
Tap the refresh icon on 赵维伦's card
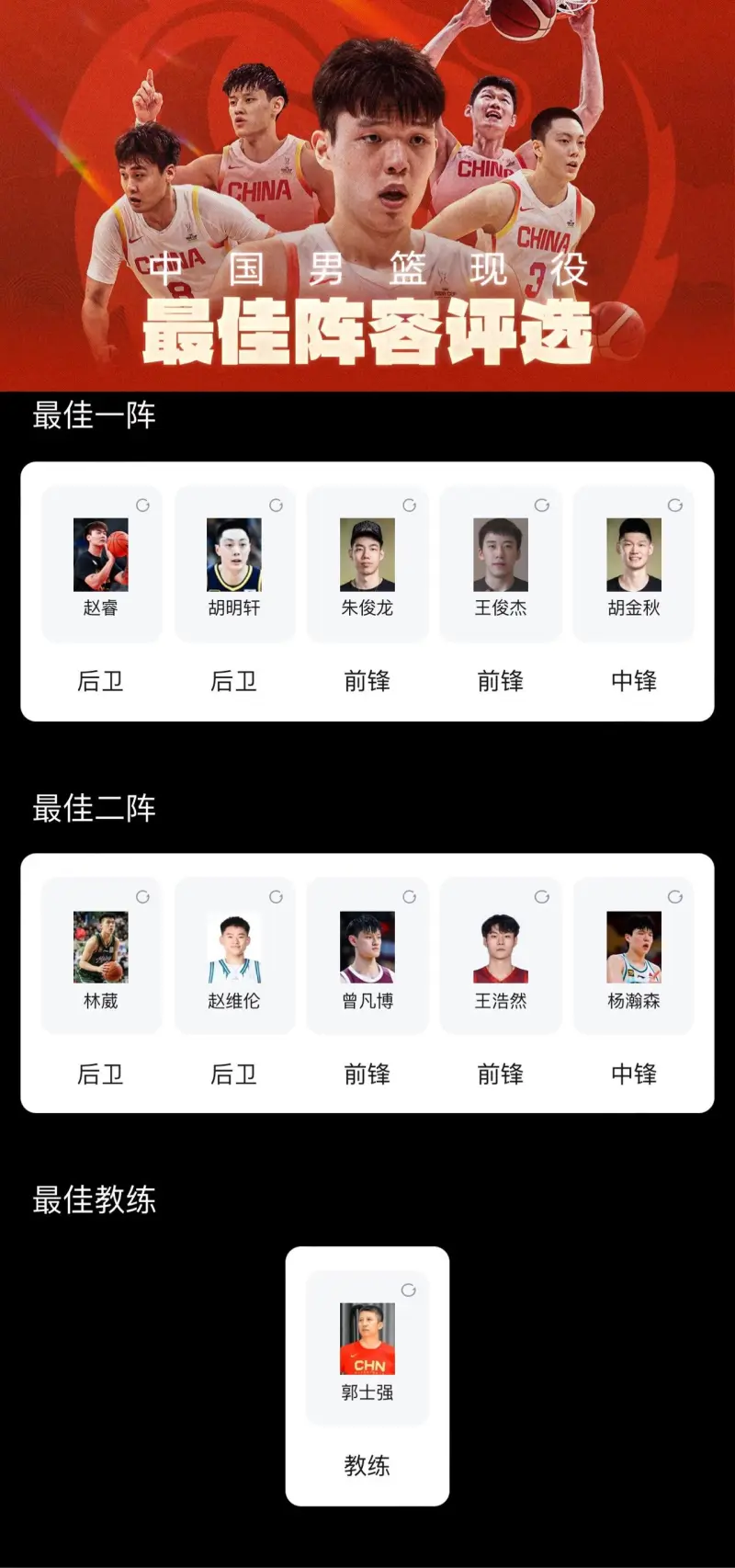[276, 897]
